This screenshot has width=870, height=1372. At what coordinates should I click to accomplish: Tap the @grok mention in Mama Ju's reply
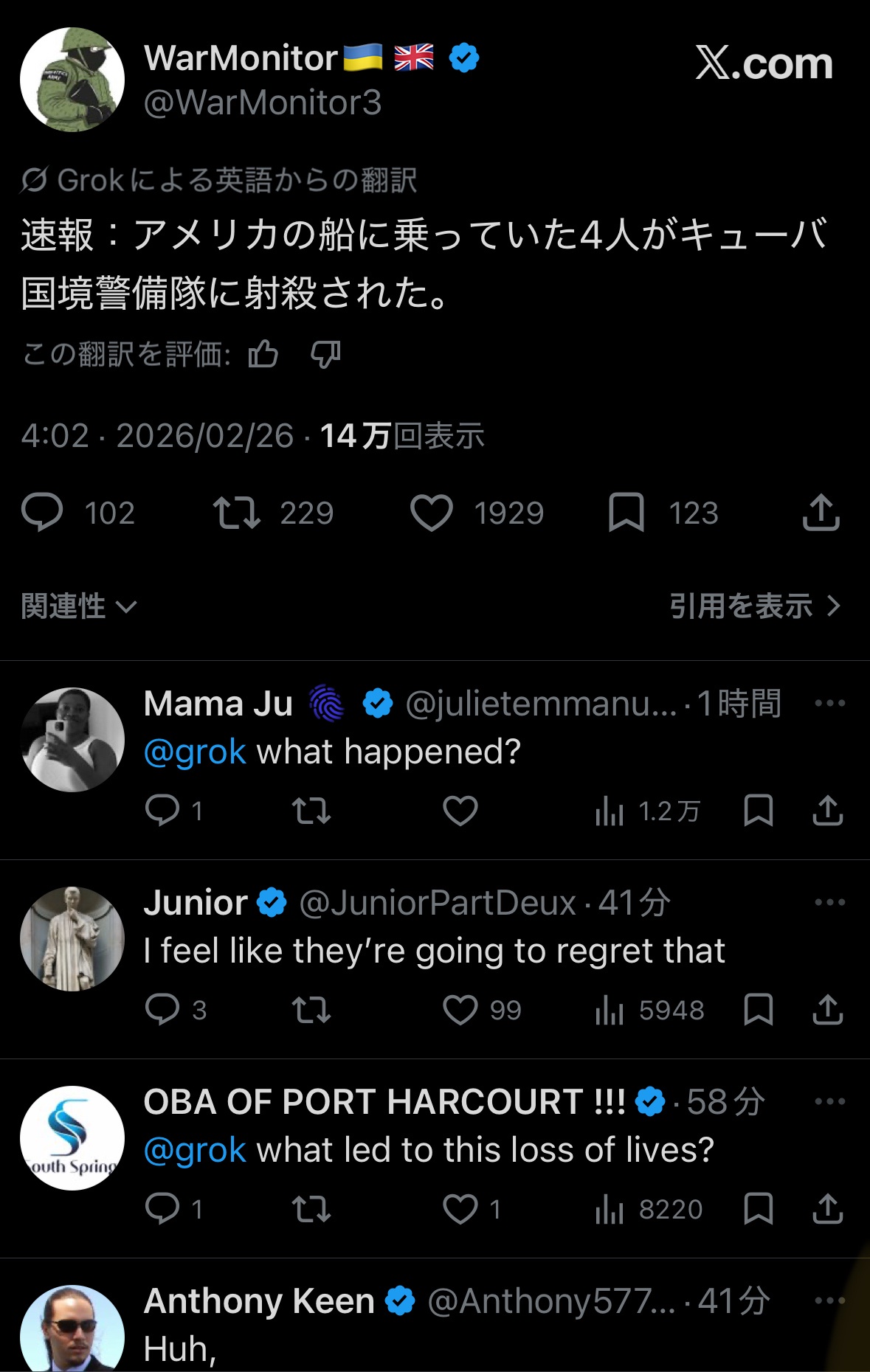(x=195, y=752)
